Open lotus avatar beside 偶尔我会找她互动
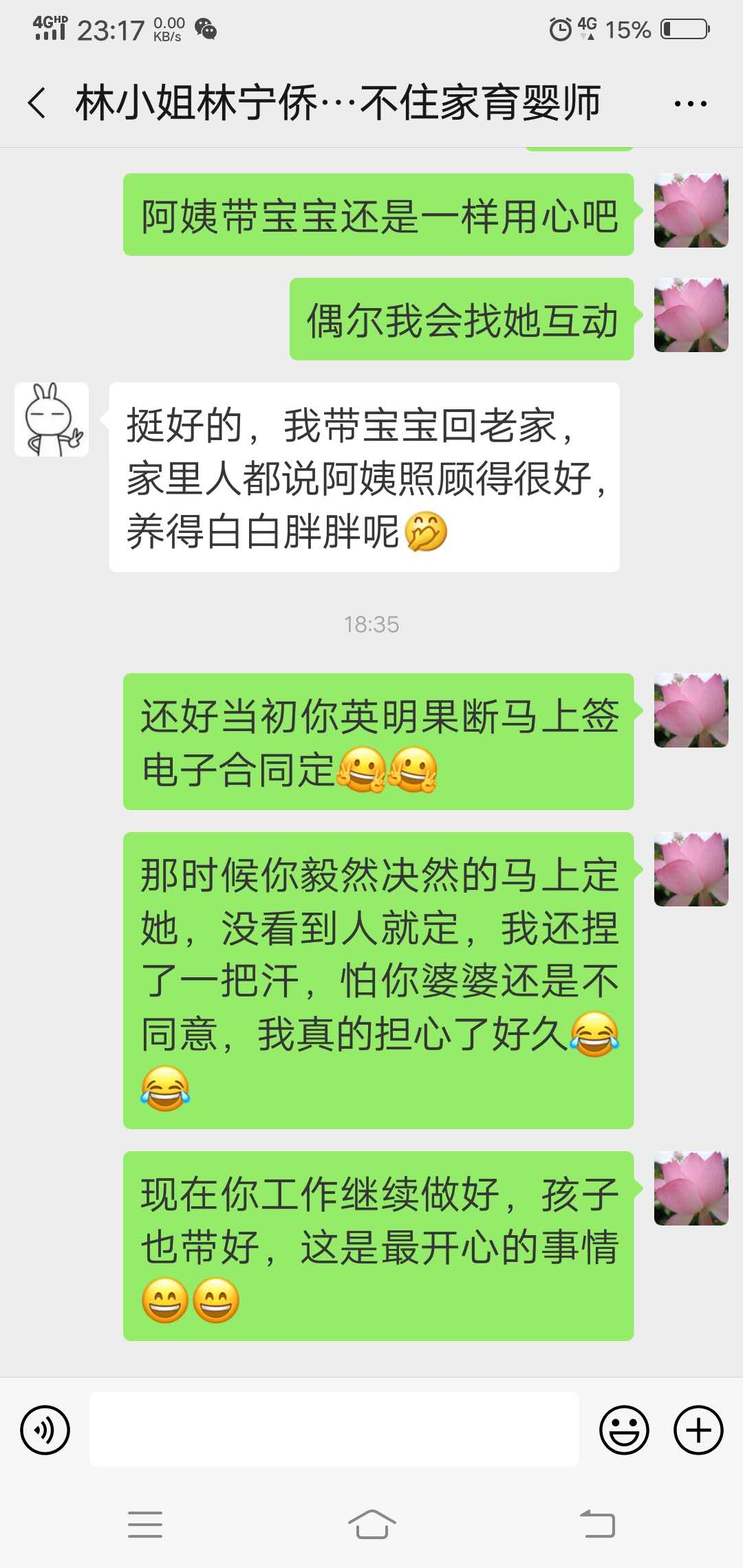This screenshot has width=743, height=1568. 691,315
